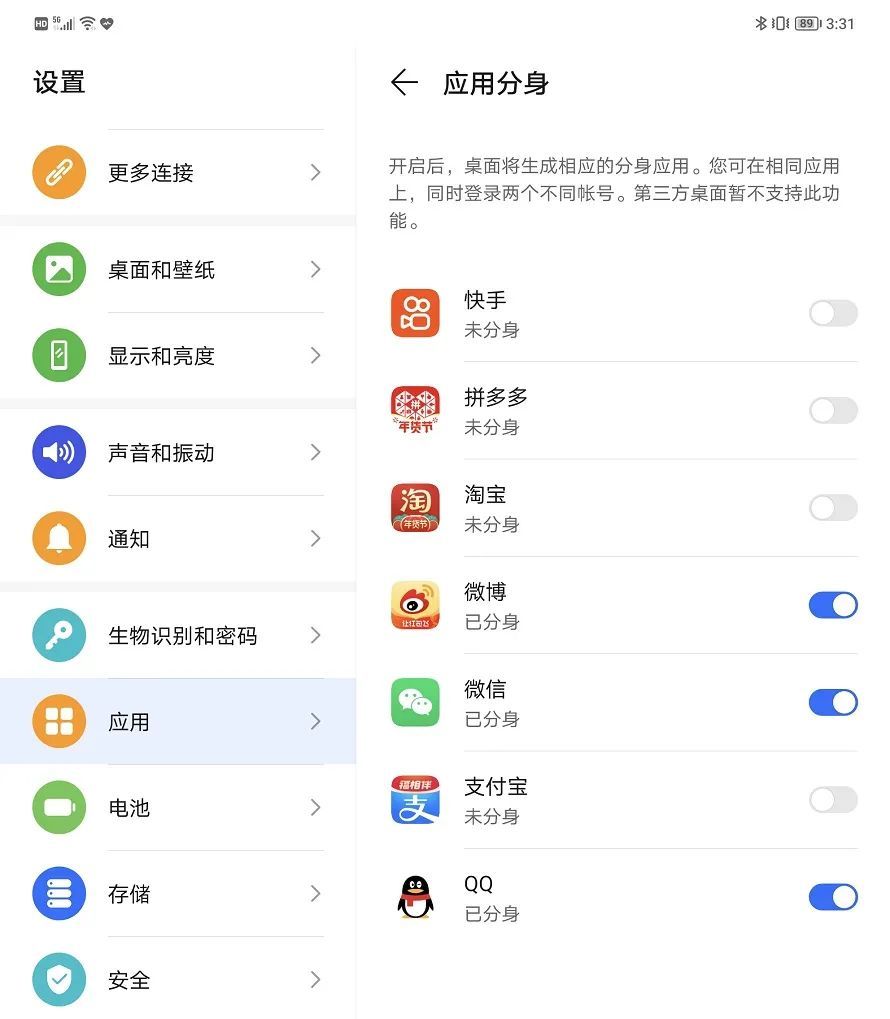Open 生物识别和密码 settings
890x1019 pixels.
178,635
